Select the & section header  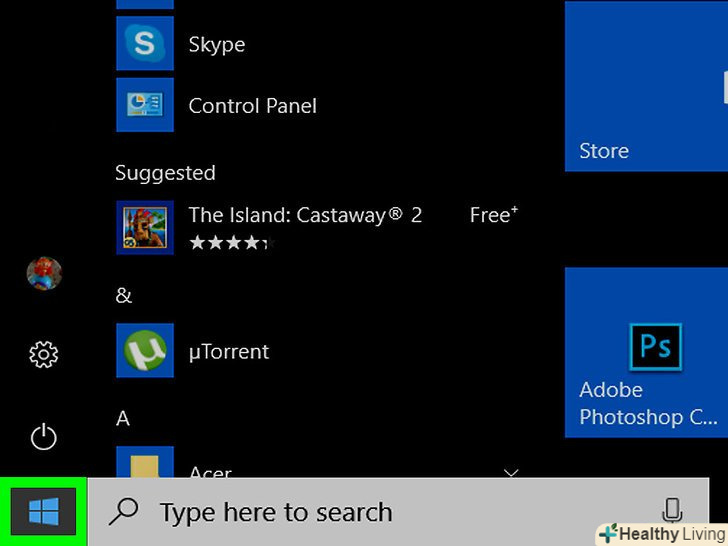tap(124, 295)
